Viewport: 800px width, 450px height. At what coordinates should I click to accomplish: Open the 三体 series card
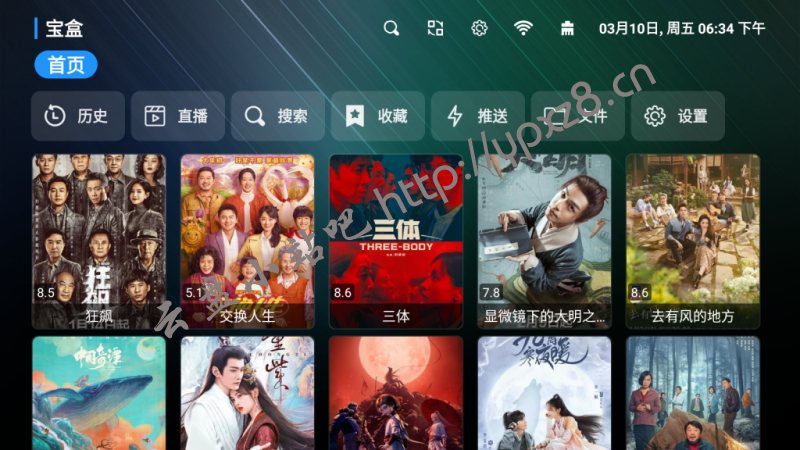pos(396,242)
